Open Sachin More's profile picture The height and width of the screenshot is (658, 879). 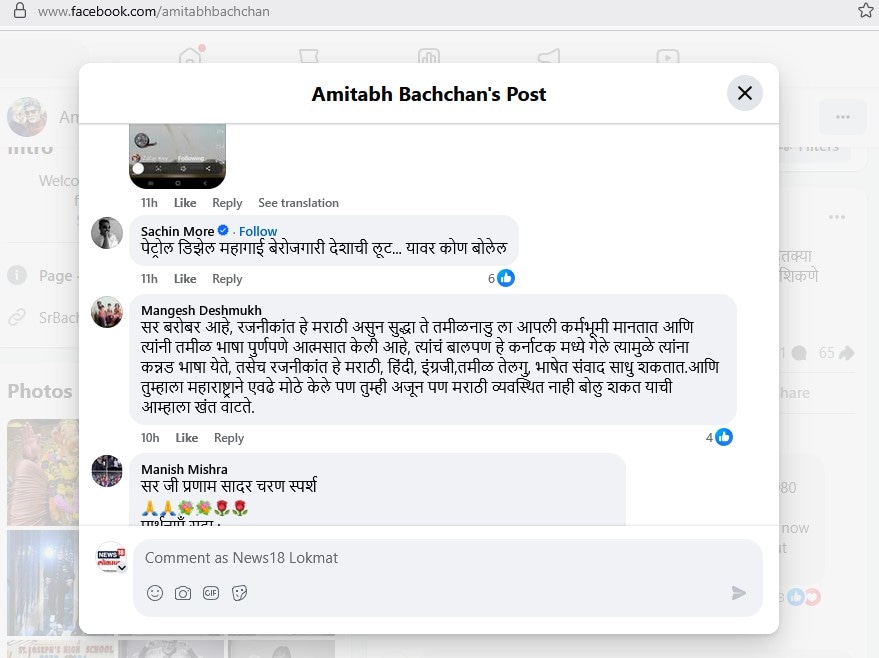(x=107, y=233)
